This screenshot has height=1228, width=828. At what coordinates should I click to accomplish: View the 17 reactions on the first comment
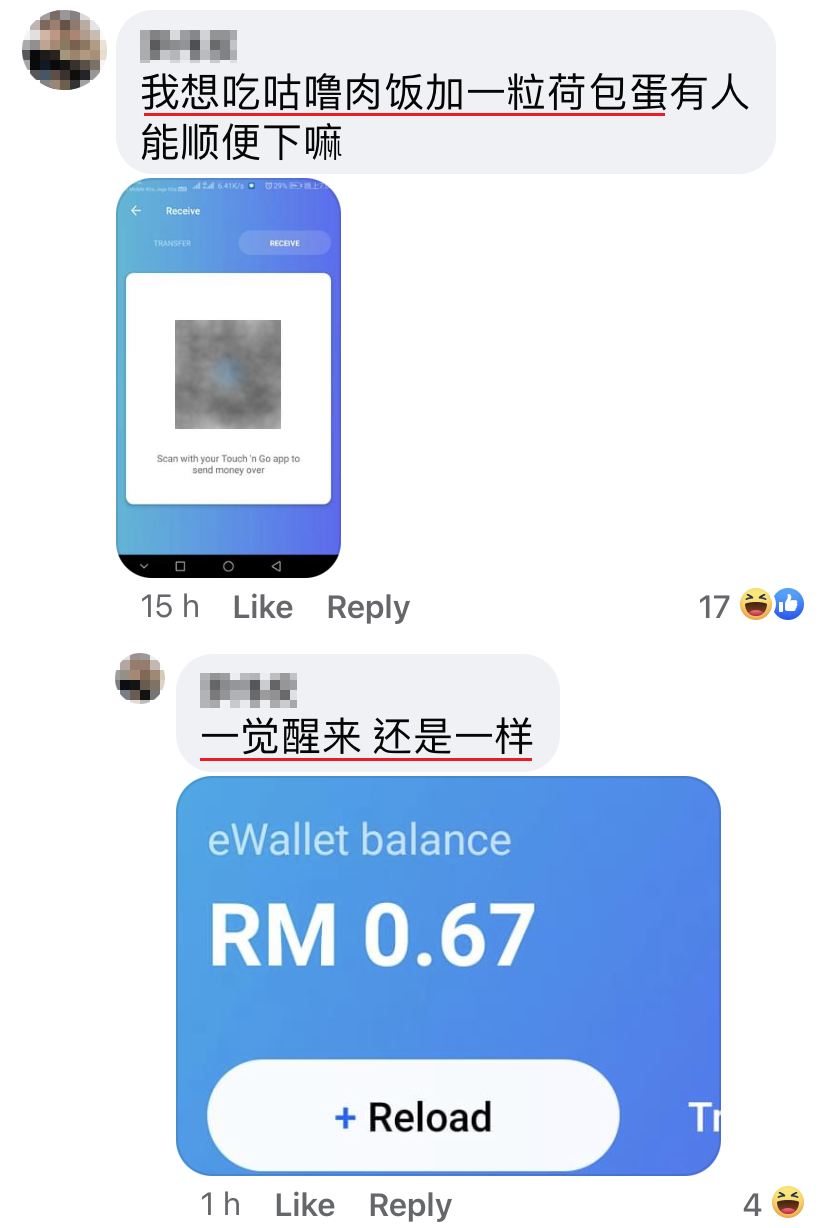(752, 606)
